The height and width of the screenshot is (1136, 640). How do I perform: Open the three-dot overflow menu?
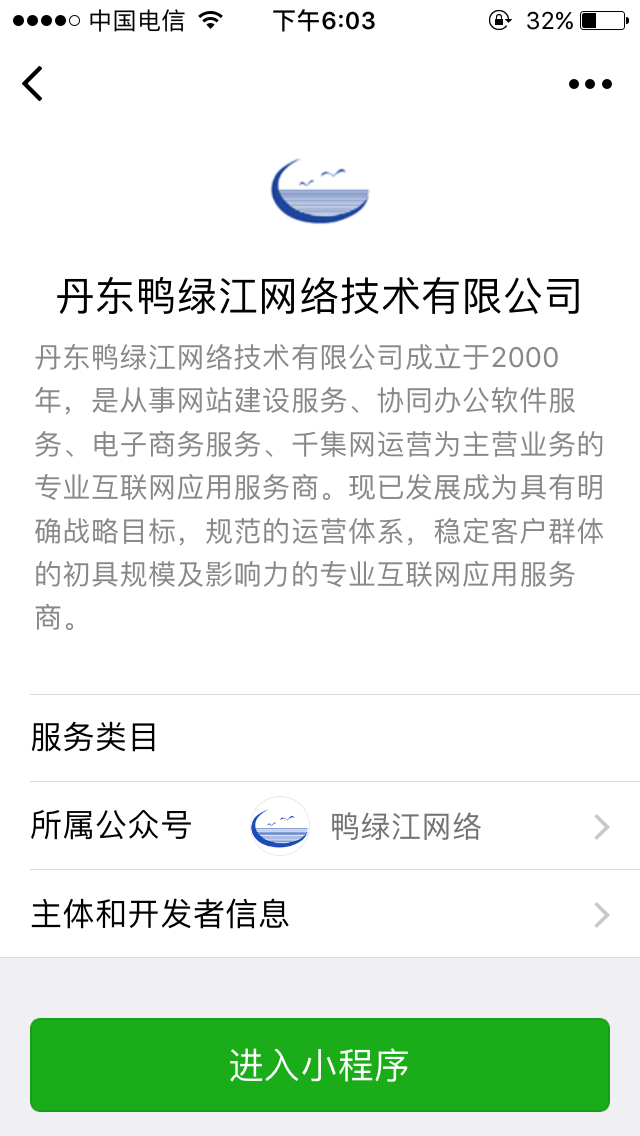tap(590, 84)
